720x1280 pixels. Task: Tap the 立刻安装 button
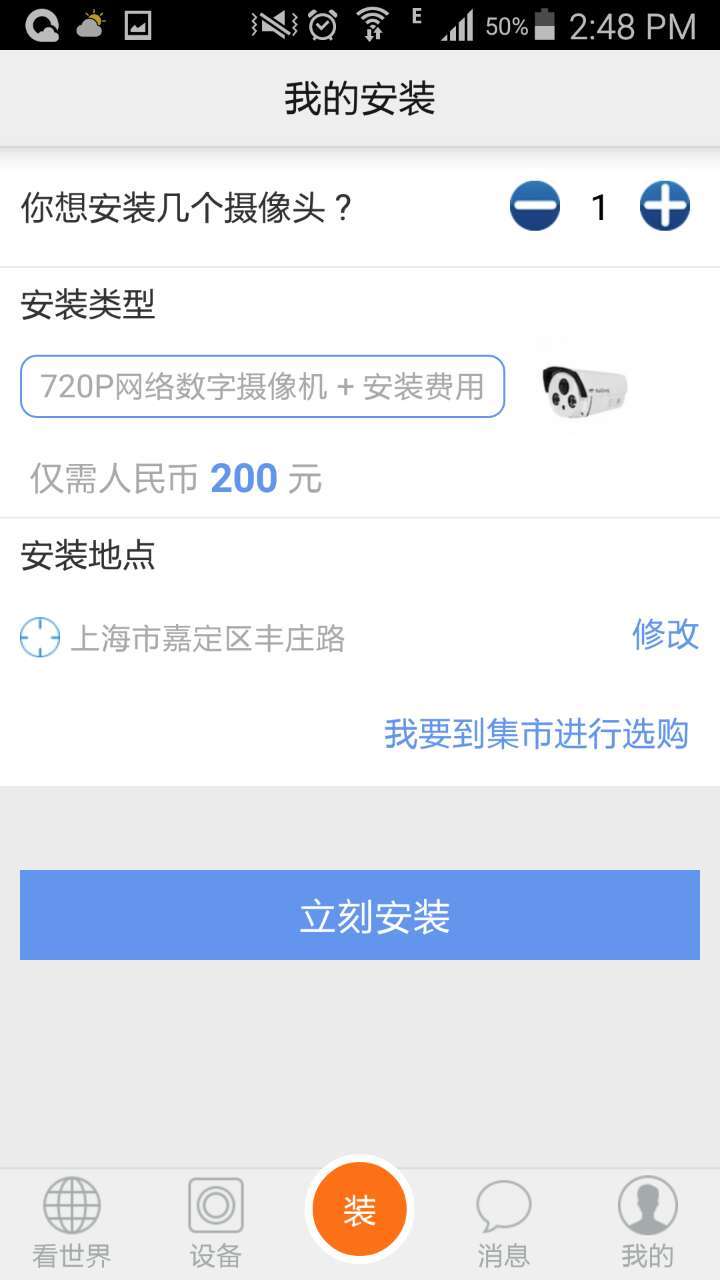pyautogui.click(x=360, y=915)
